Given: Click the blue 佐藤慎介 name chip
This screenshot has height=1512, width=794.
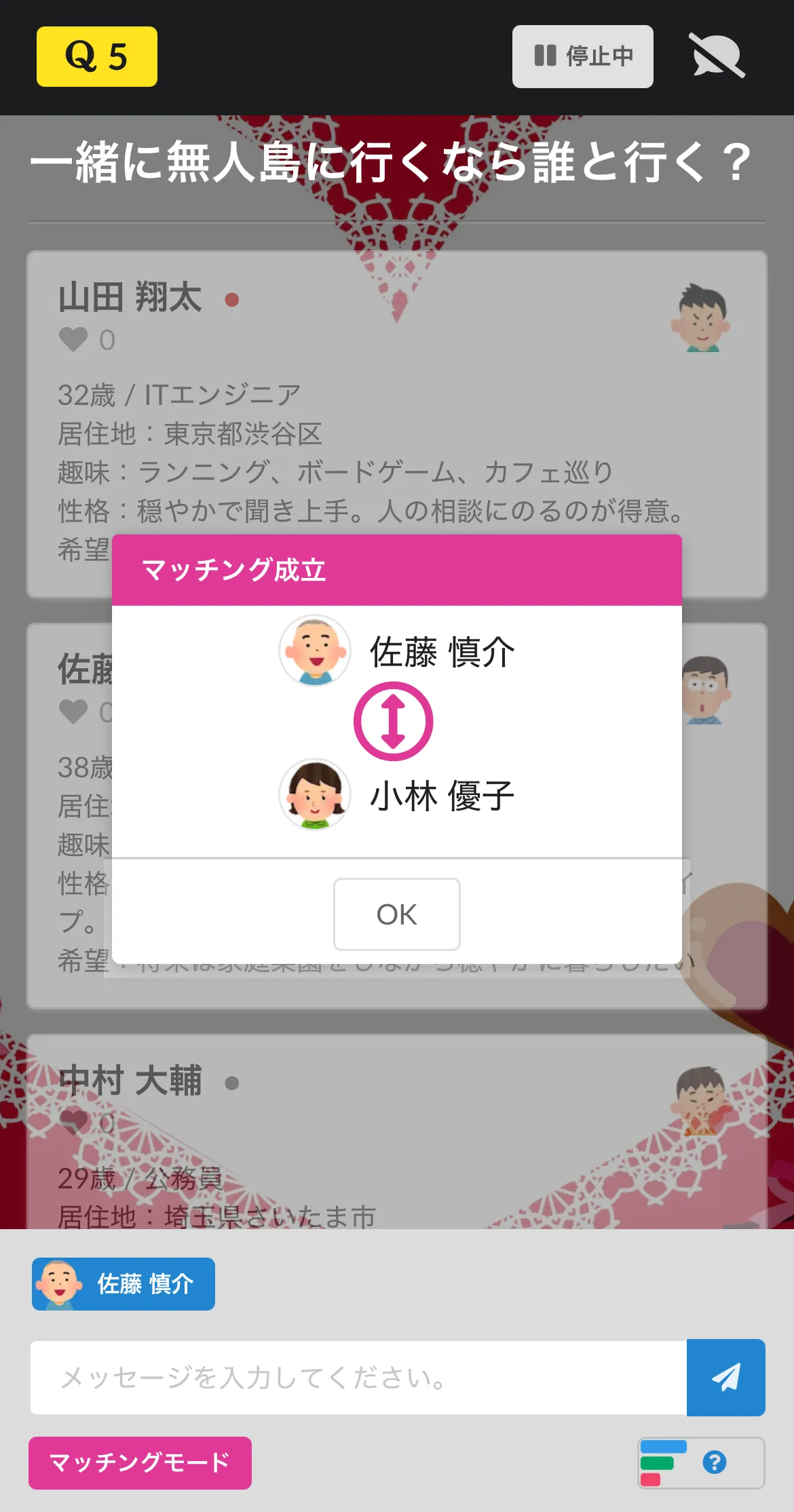Looking at the screenshot, I should pos(123,1283).
